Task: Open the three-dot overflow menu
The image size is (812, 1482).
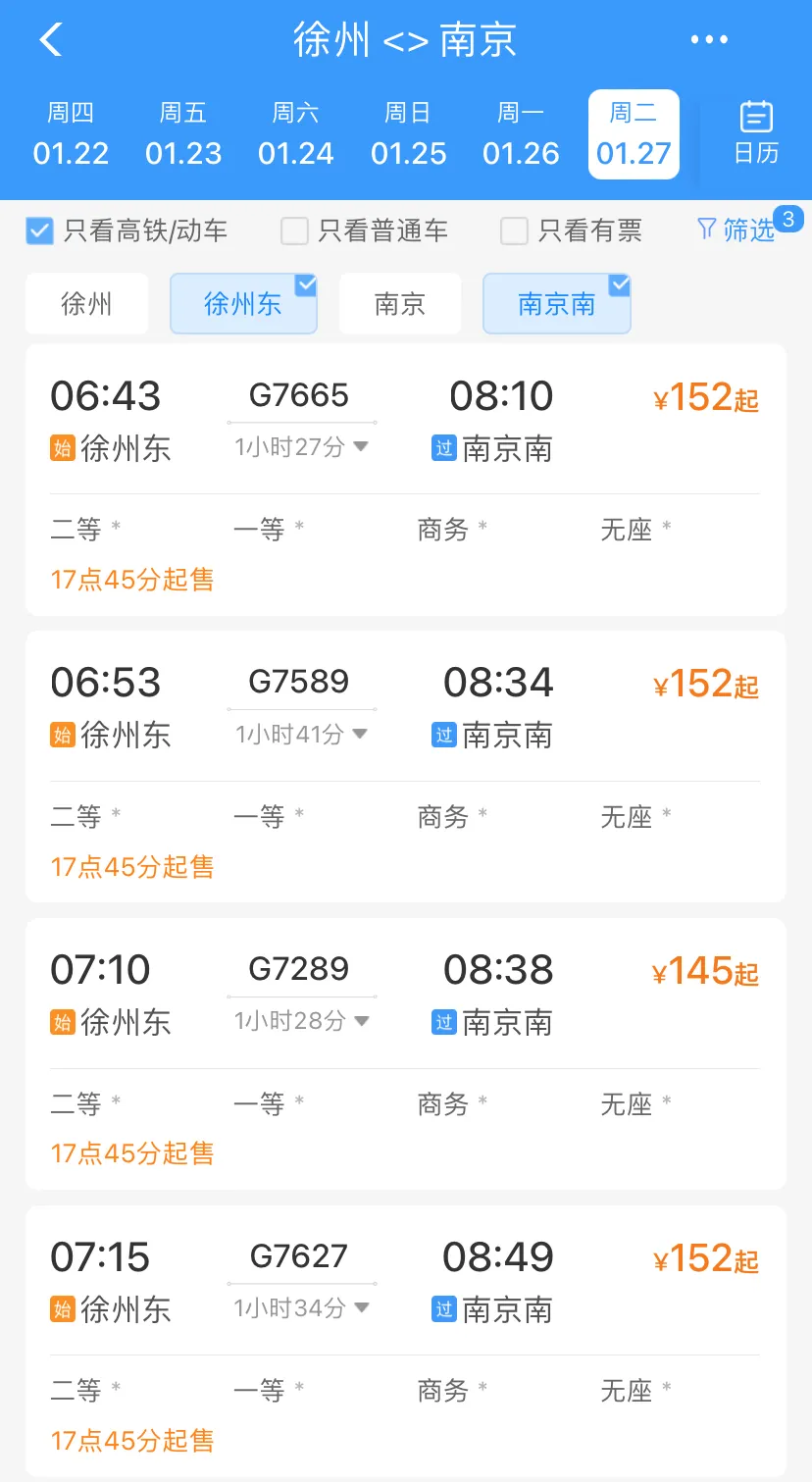Action: (709, 40)
